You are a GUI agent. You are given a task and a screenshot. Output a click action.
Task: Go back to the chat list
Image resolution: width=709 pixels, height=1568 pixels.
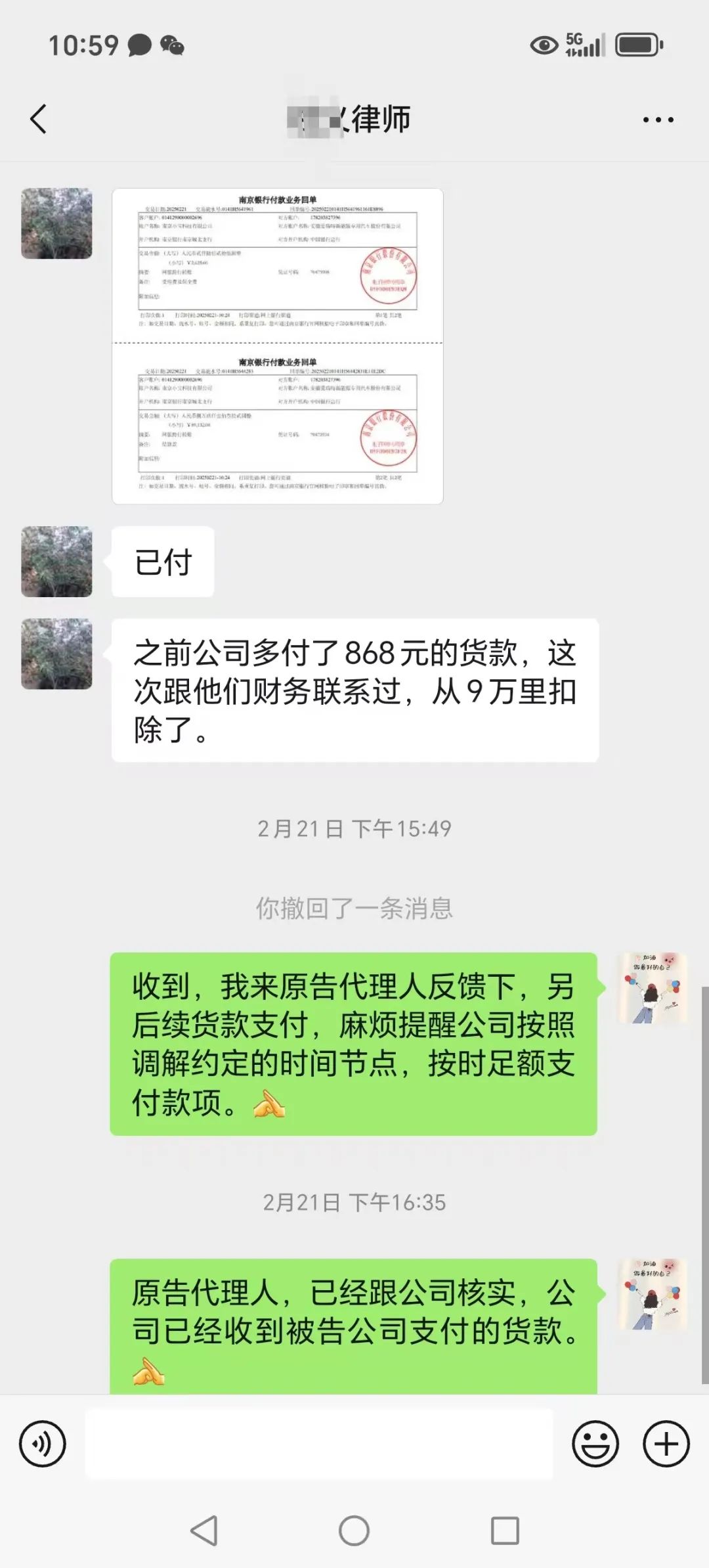pos(38,119)
